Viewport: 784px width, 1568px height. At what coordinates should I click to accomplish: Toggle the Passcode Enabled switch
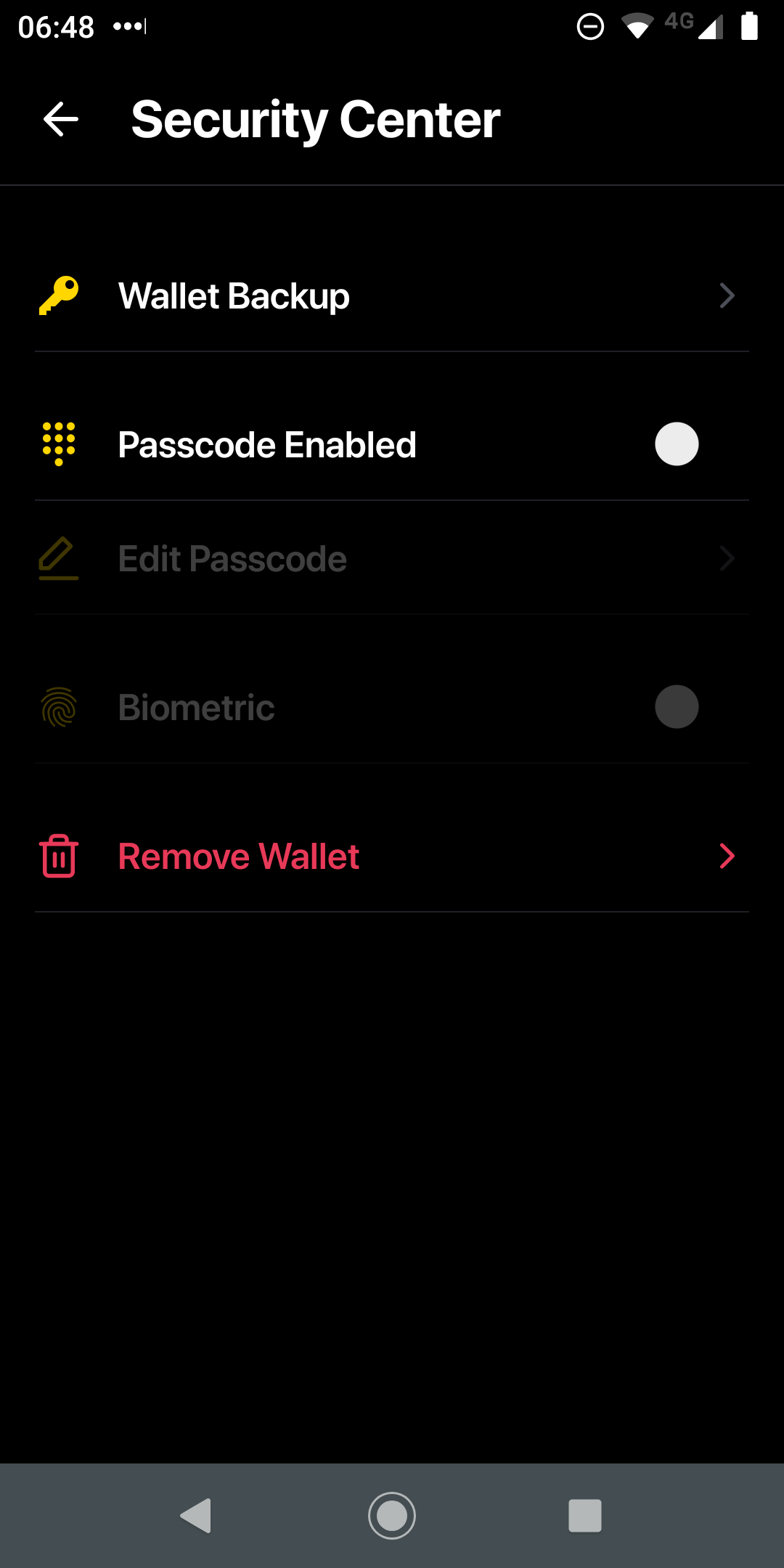(x=676, y=444)
